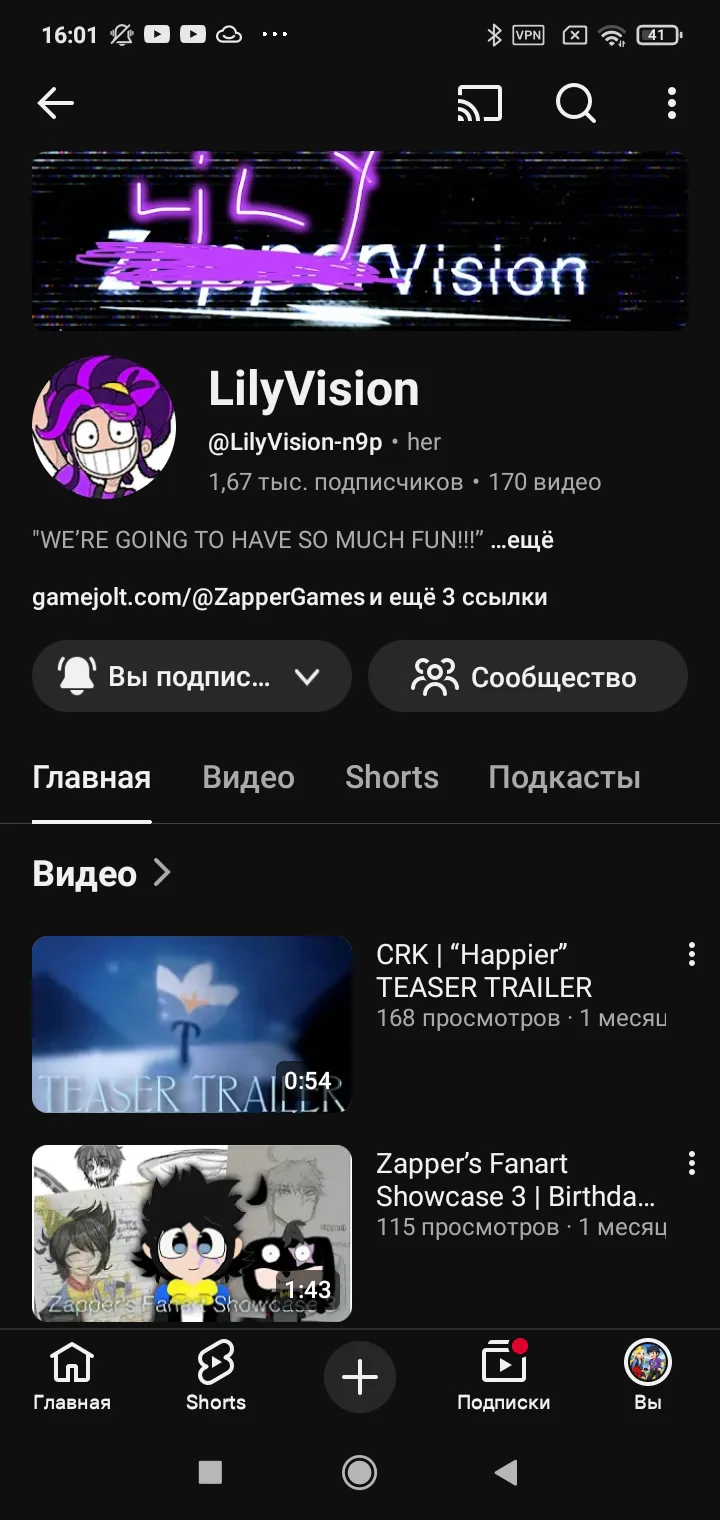Open the Подписки feed
720x1520 pixels.
click(503, 1377)
